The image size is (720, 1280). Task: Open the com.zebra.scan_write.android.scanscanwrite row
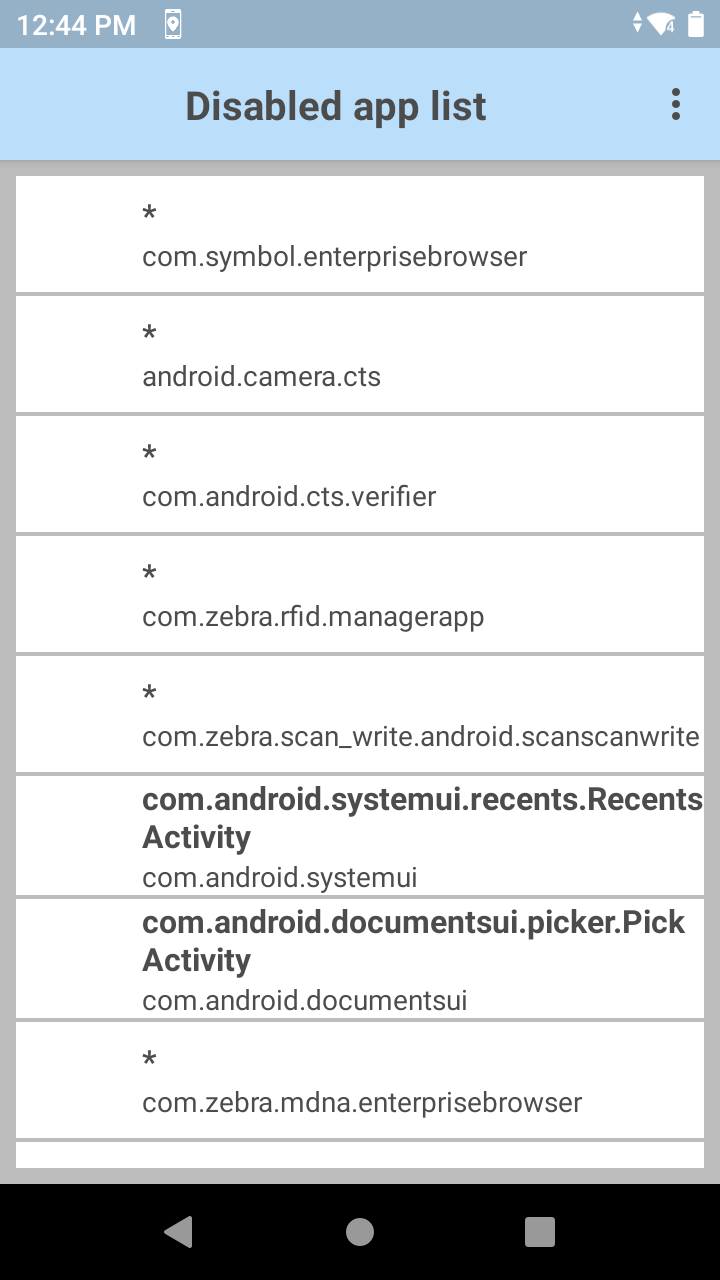(x=360, y=714)
